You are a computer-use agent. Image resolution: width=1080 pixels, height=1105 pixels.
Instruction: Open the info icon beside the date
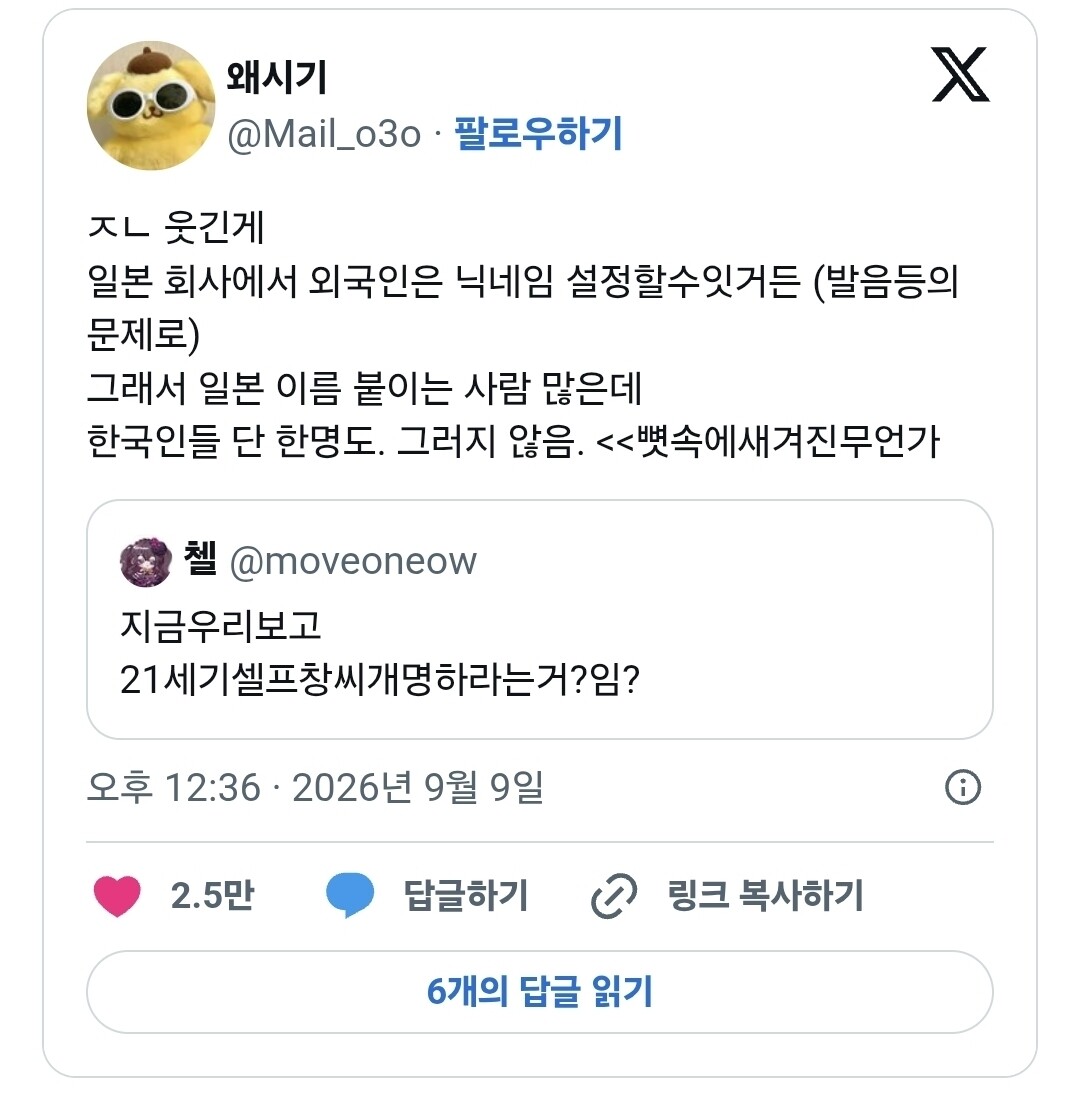coord(962,787)
